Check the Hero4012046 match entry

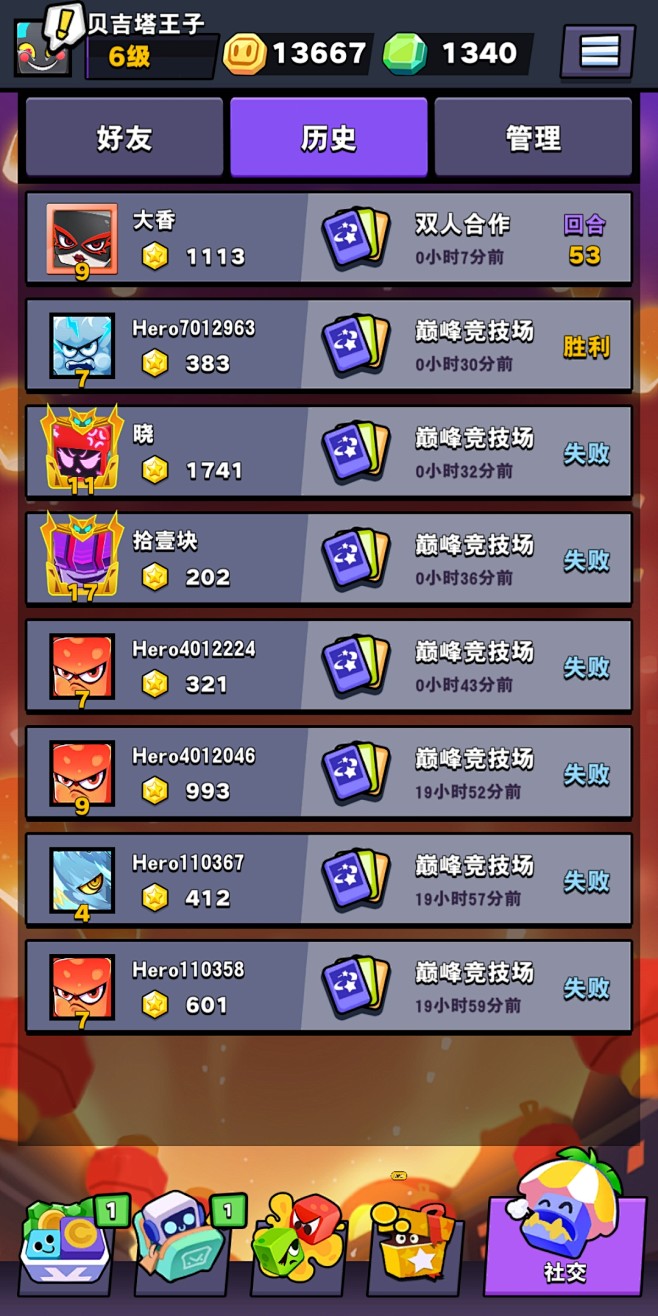tap(329, 774)
